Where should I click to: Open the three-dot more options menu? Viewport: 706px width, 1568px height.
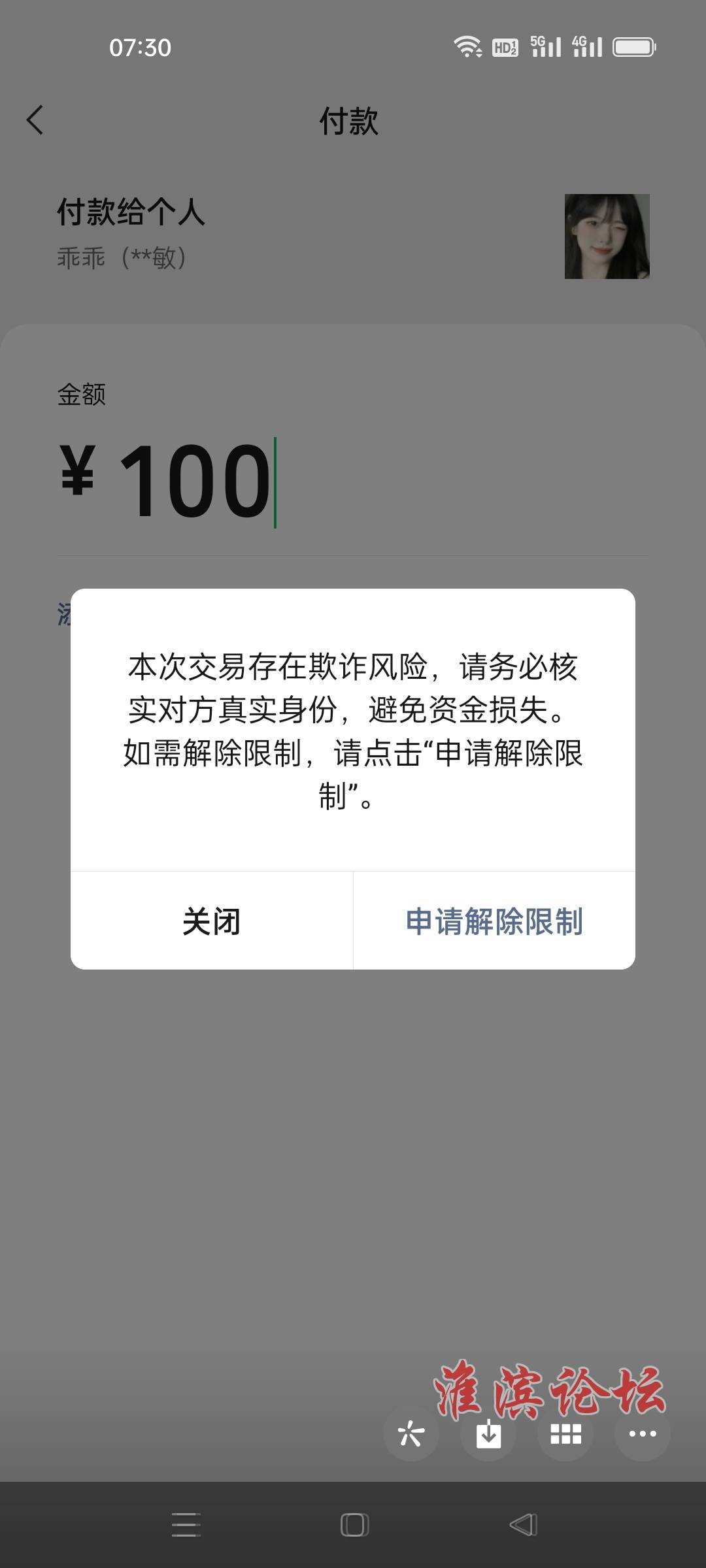pyautogui.click(x=643, y=1434)
